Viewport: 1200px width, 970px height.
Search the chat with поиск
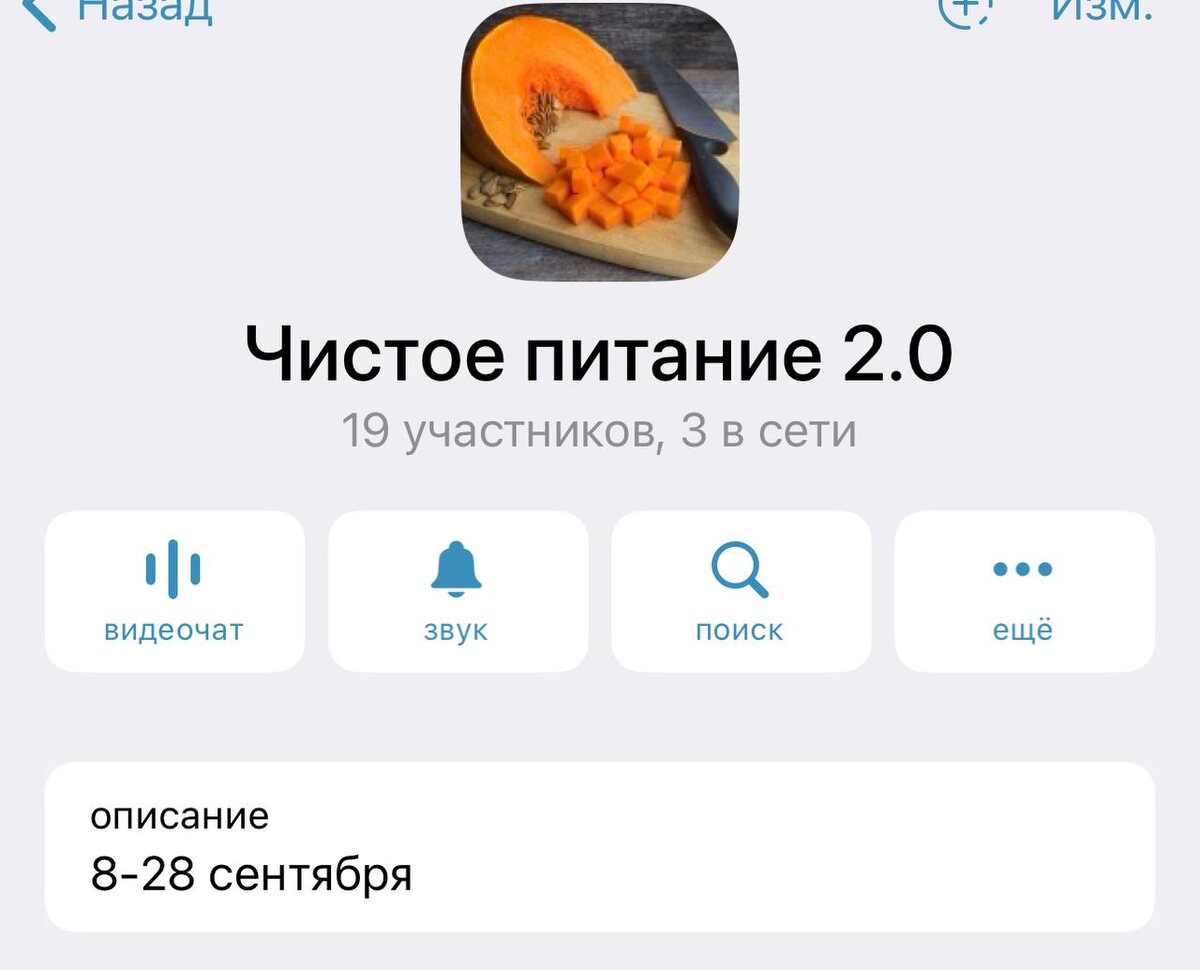[741, 591]
